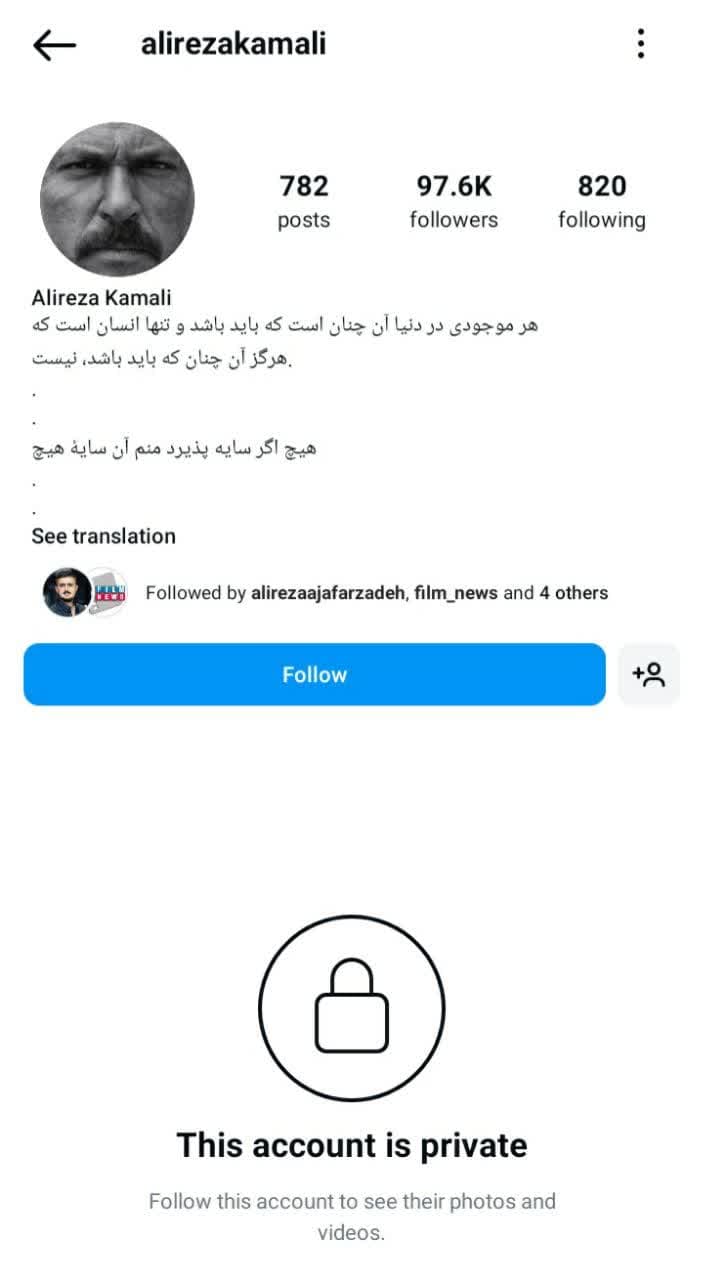Open the 97.6K followers list
704x1280 pixels.
point(453,201)
